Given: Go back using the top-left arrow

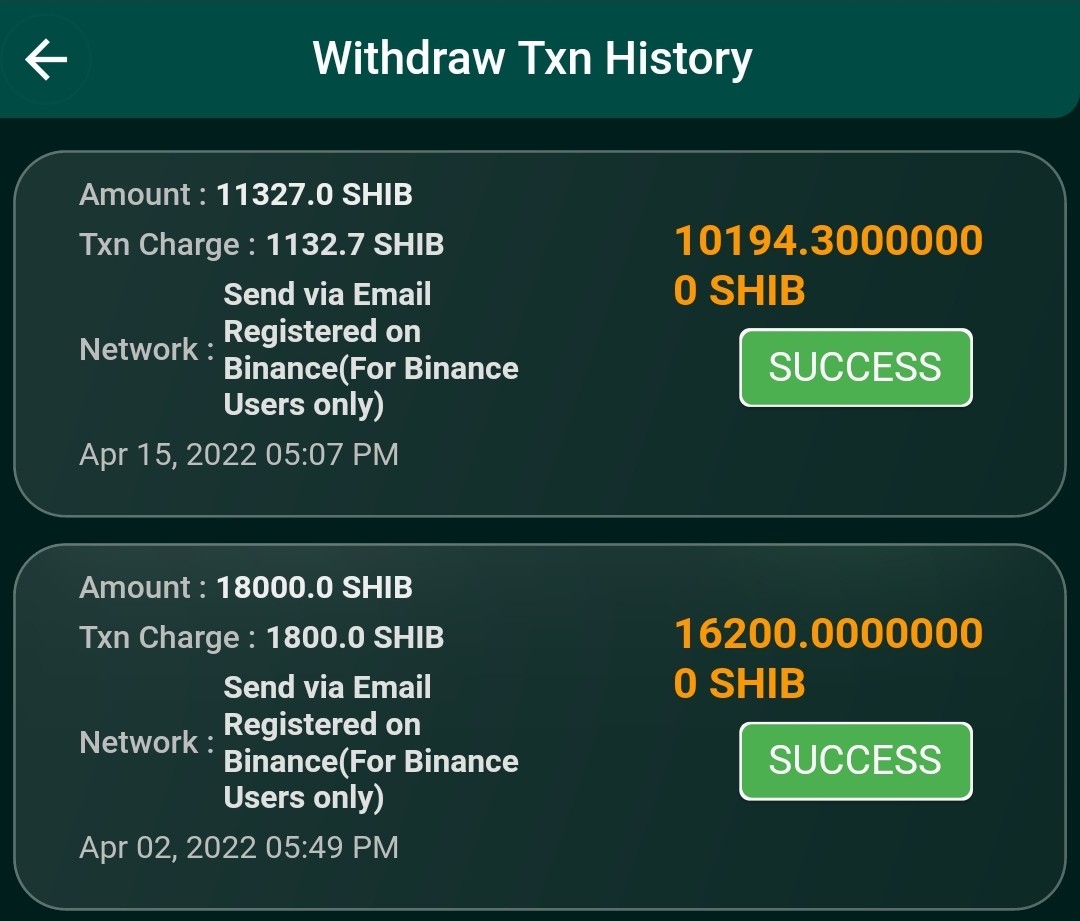Looking at the screenshot, I should (46, 60).
